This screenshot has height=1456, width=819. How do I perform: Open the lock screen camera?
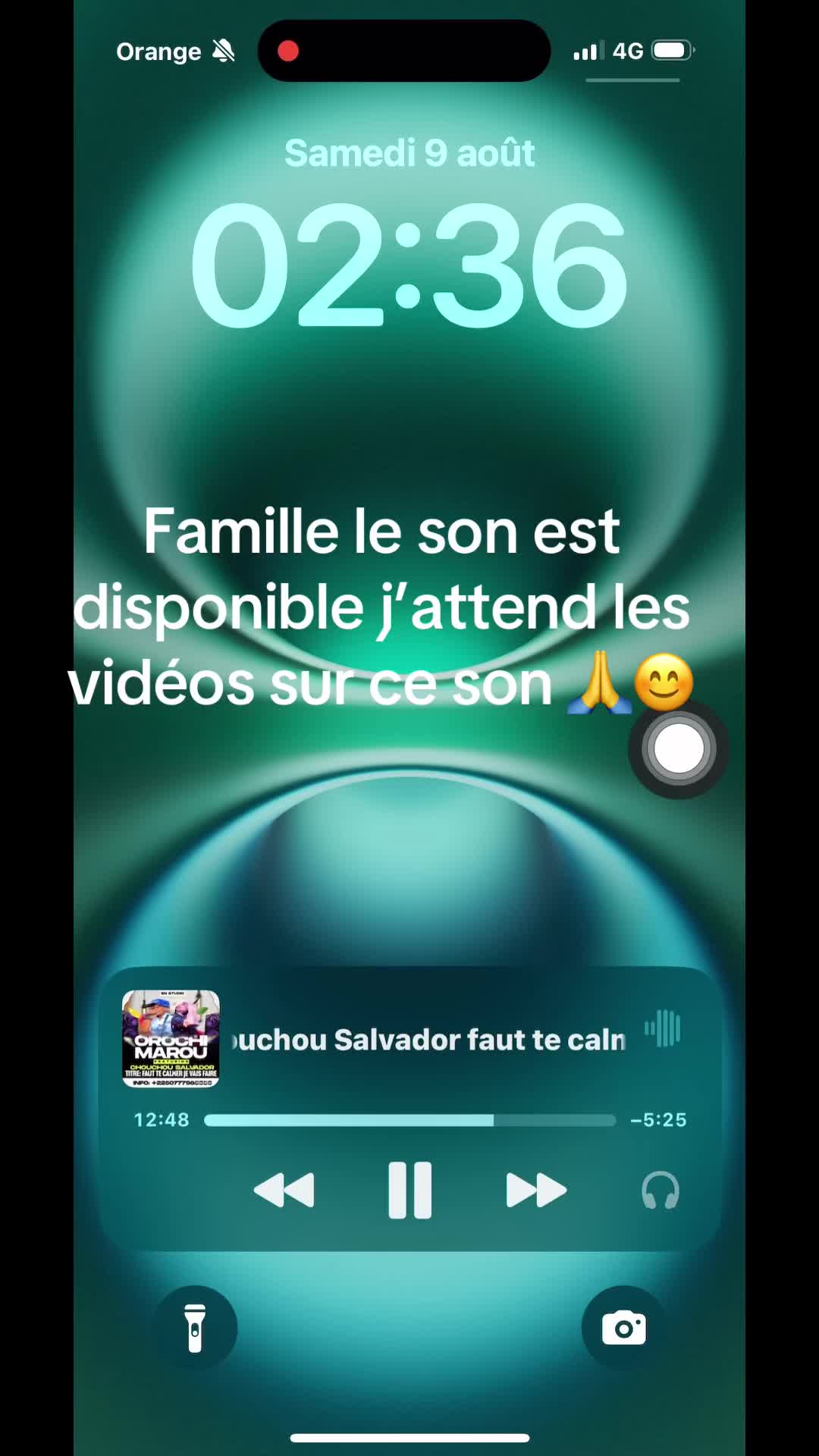point(623,1328)
